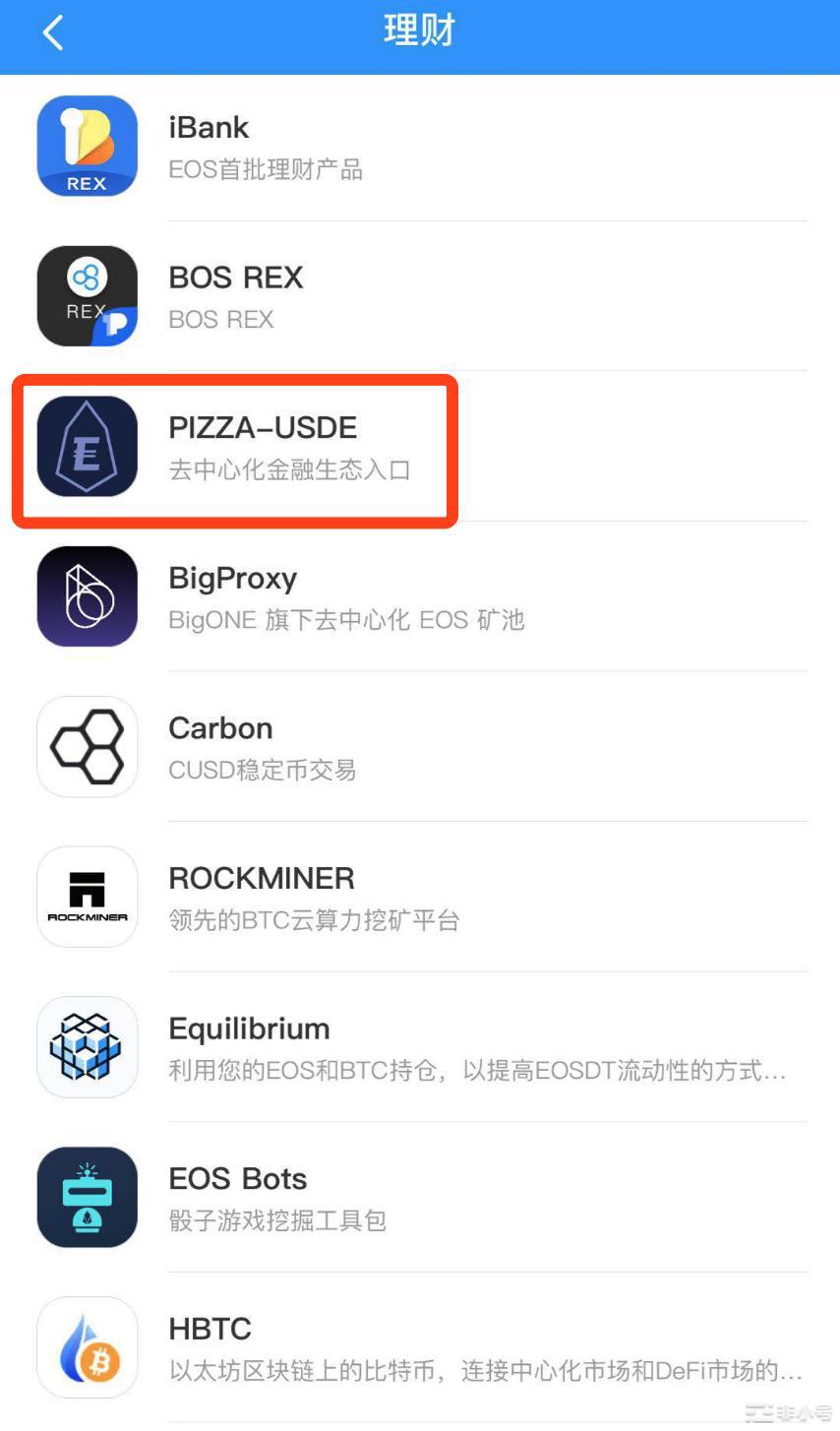The image size is (840, 1431).
Task: Tap the 理财 title in the header
Action: (x=420, y=31)
